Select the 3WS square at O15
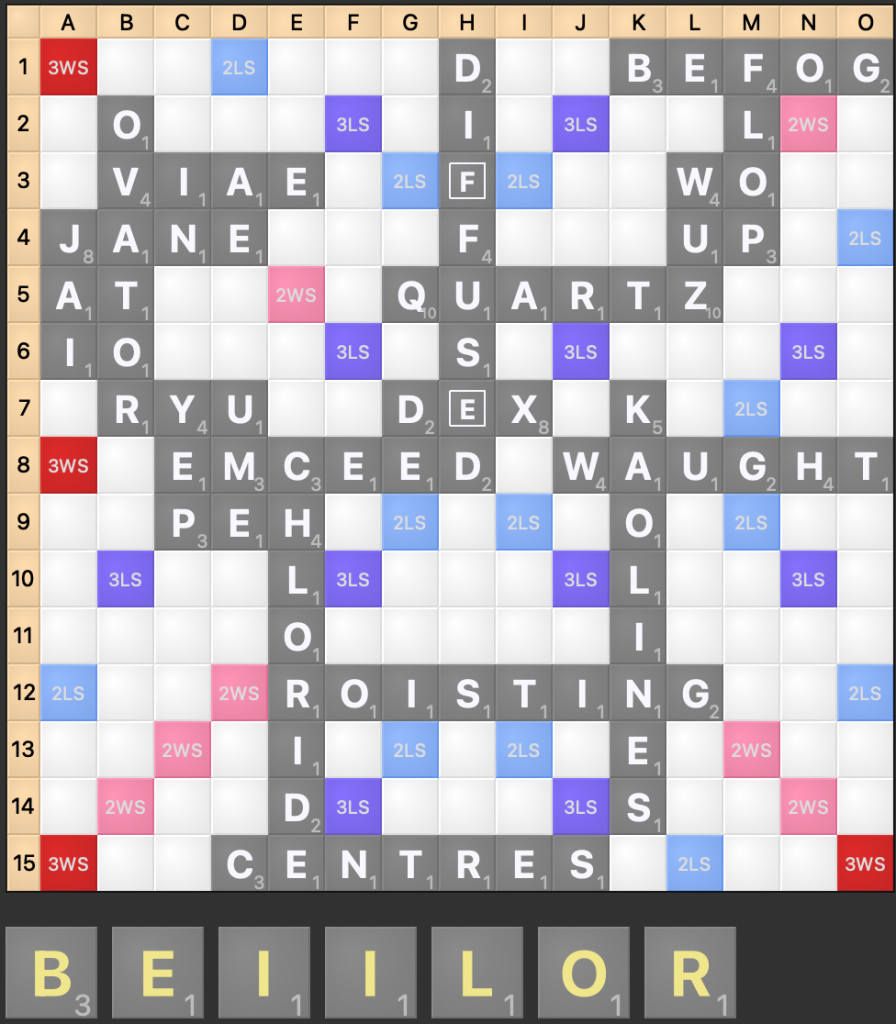This screenshot has height=1024, width=896. pyautogui.click(x=865, y=863)
